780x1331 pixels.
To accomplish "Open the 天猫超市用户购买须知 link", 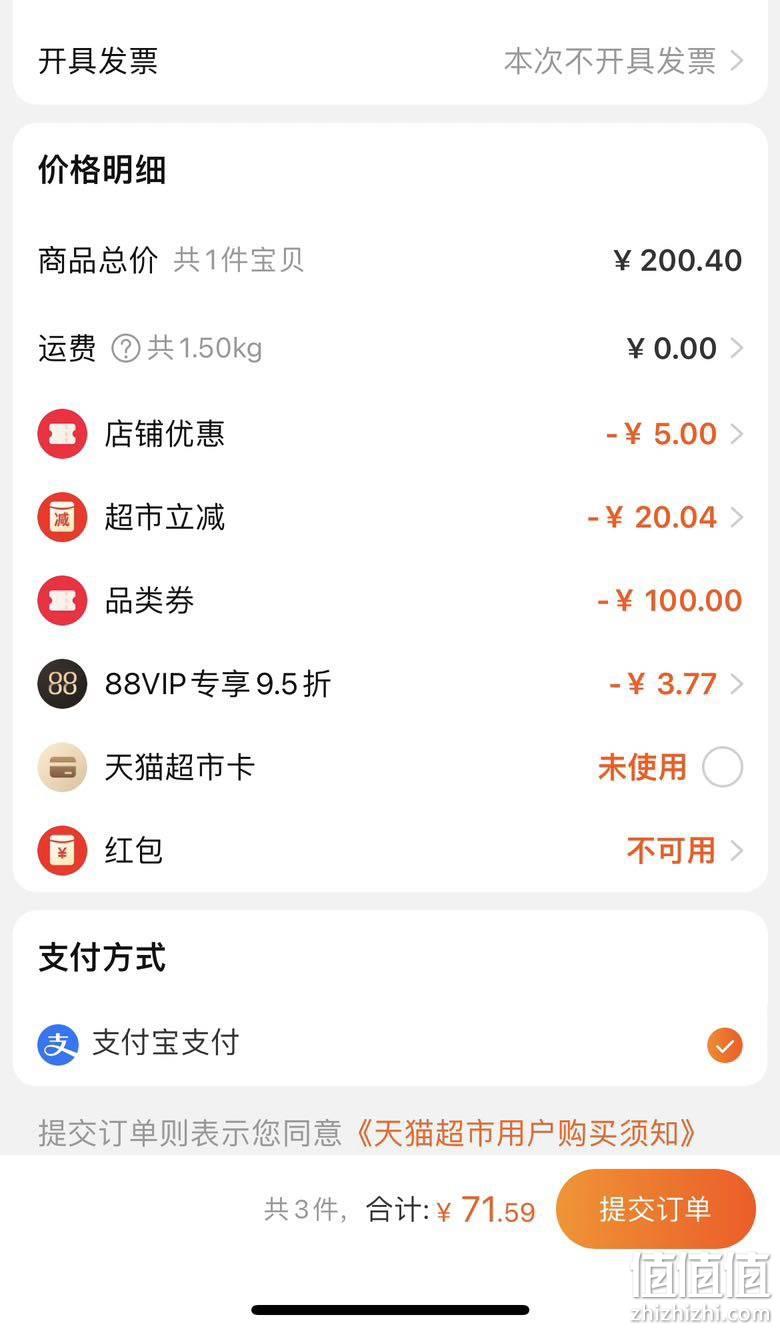I will point(526,1133).
